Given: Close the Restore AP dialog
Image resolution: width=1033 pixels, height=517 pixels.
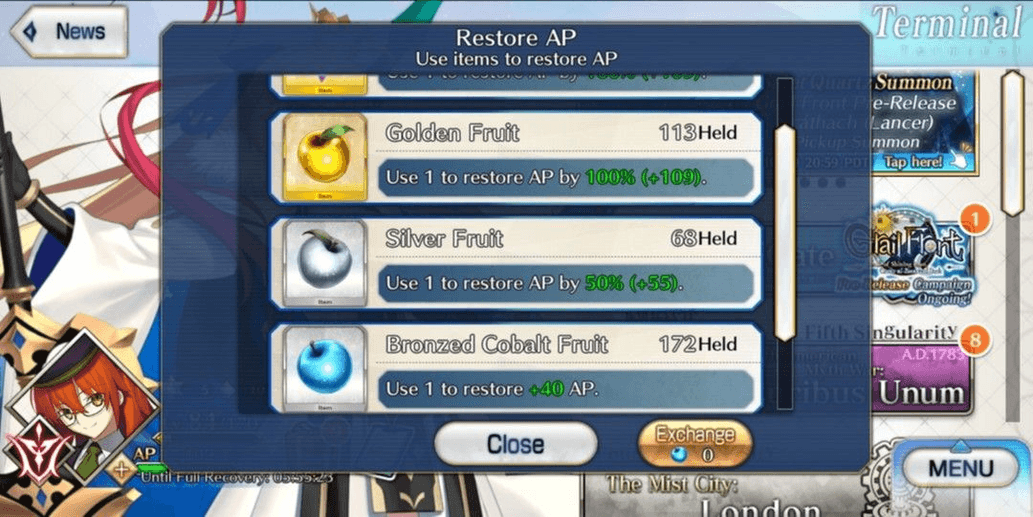Looking at the screenshot, I should (x=515, y=444).
